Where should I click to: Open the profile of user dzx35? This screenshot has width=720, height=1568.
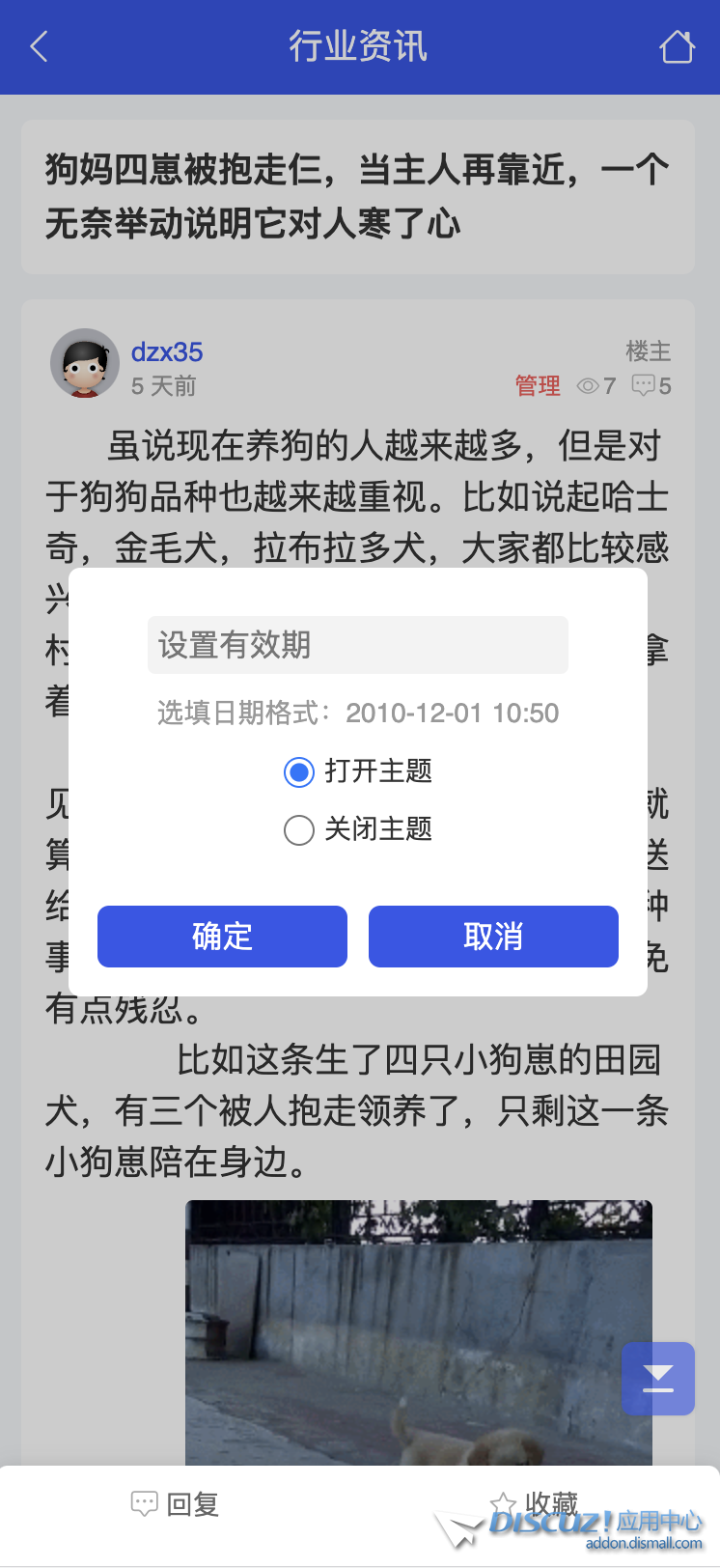(x=166, y=352)
